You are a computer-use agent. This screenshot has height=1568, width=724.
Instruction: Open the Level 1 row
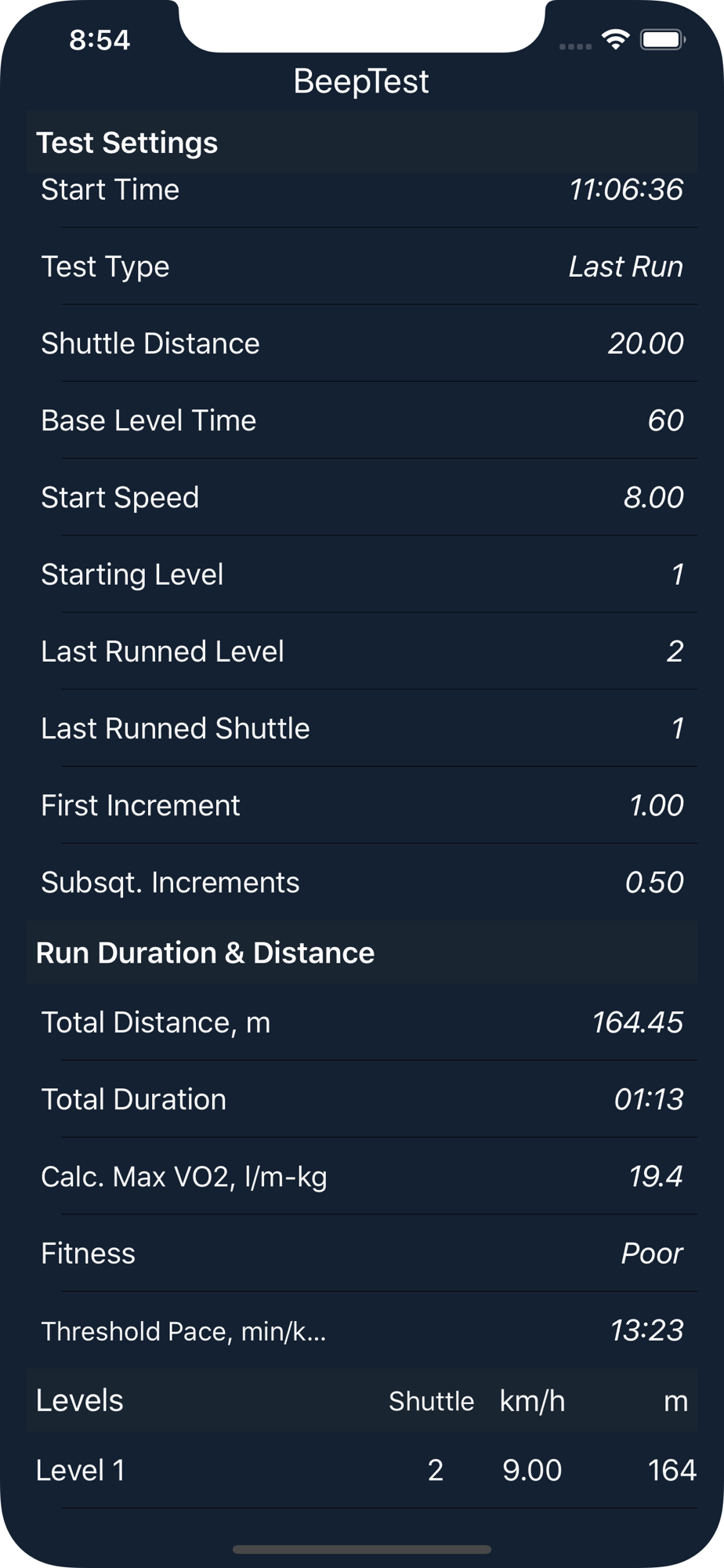point(362,1470)
